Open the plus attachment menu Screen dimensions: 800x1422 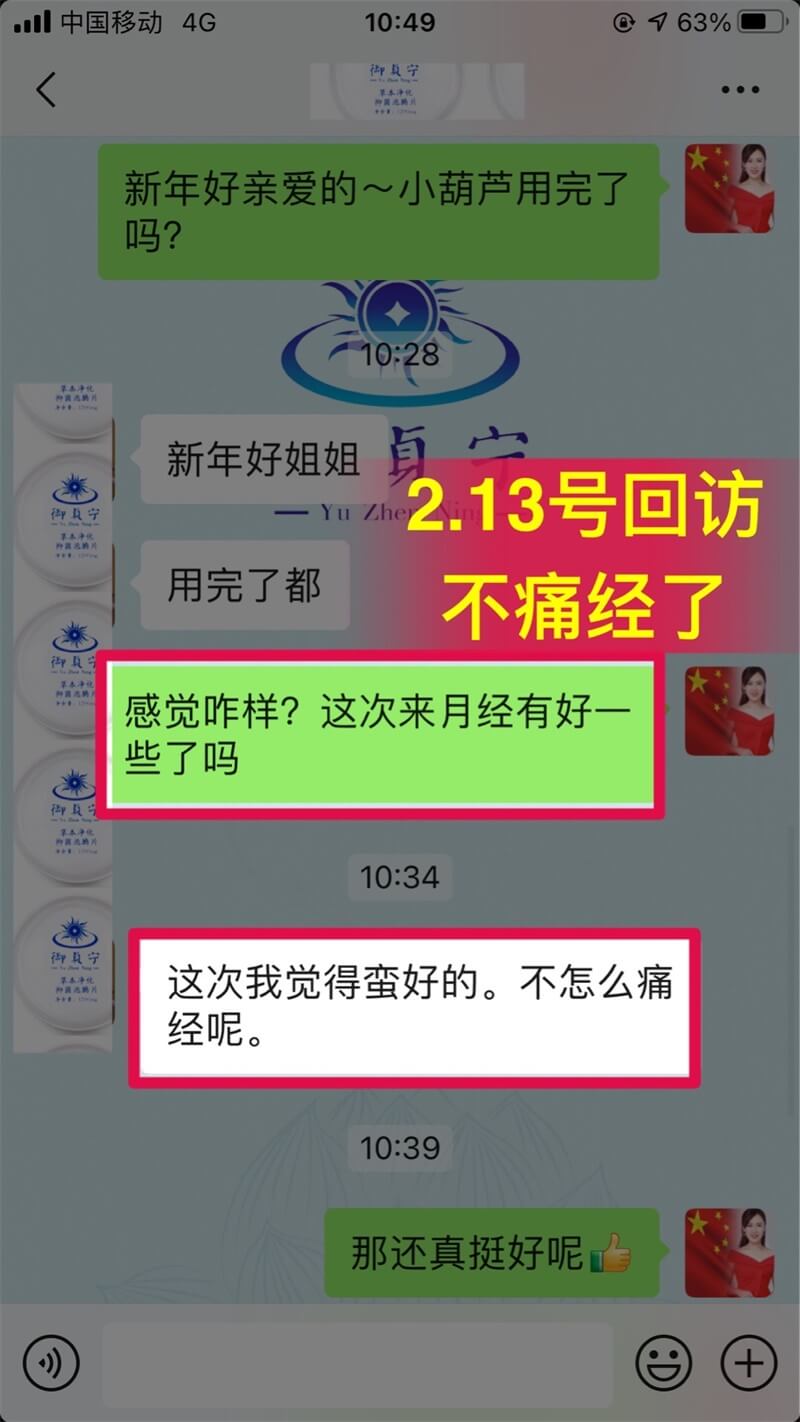point(748,1362)
